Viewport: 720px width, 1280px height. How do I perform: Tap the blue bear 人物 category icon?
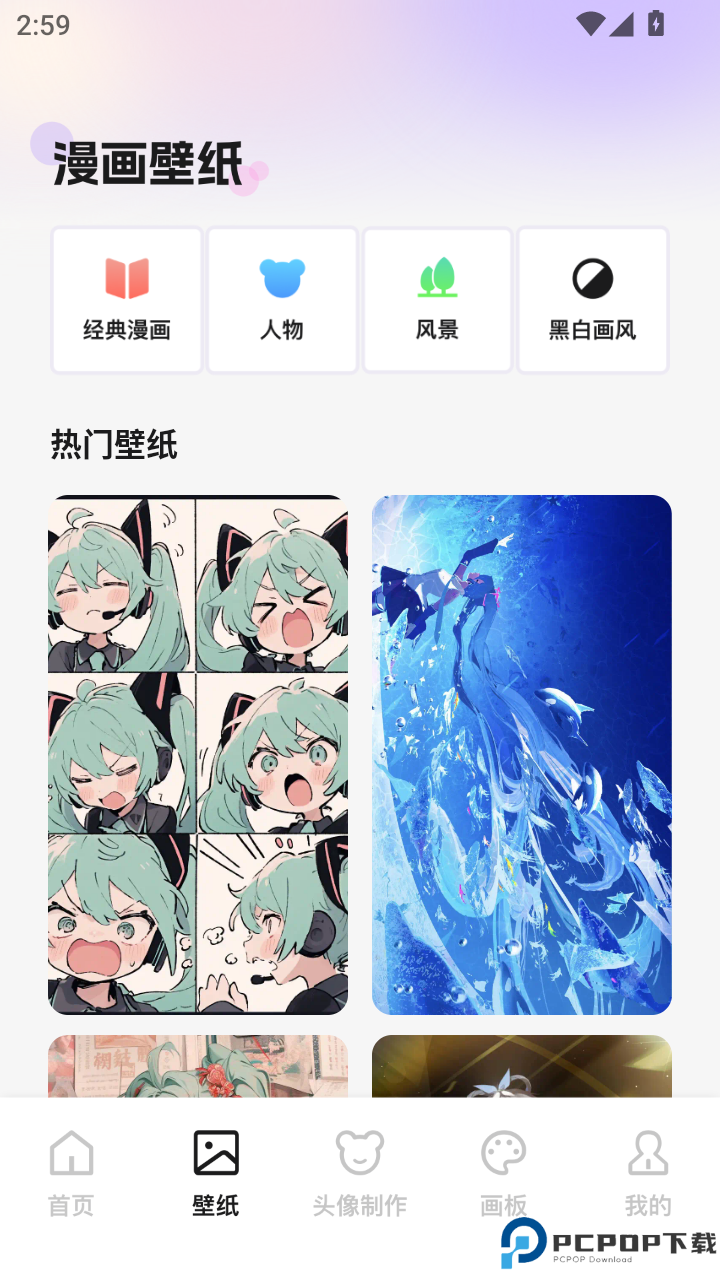click(x=281, y=276)
